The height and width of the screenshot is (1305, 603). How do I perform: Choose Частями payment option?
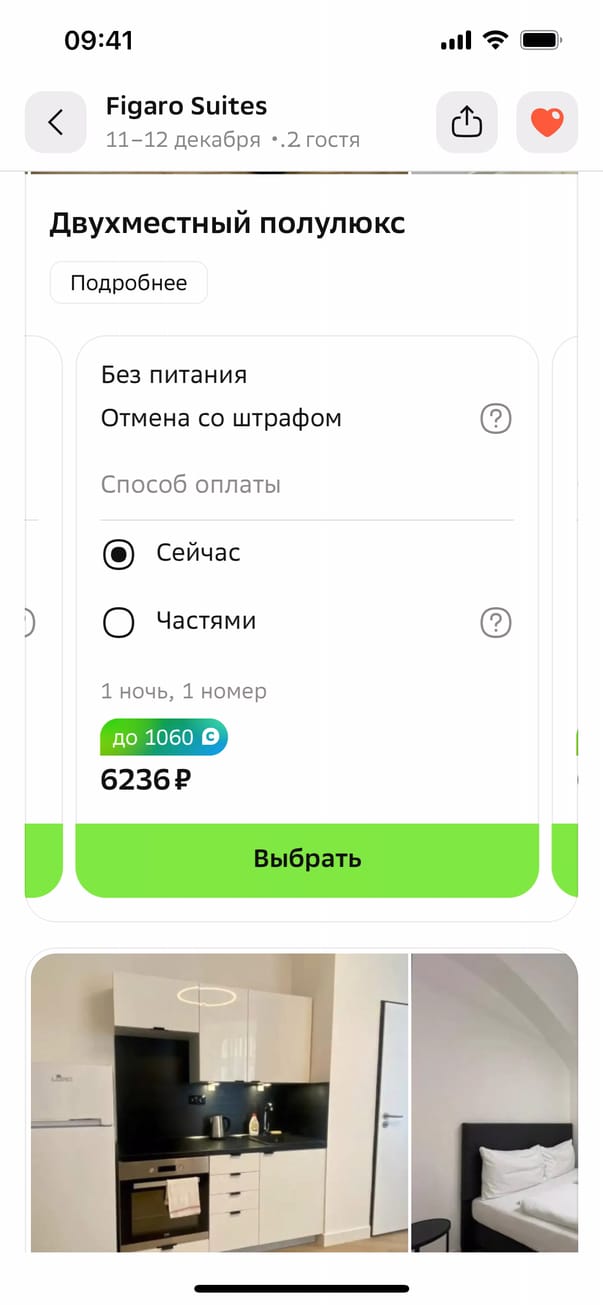[x=119, y=622]
